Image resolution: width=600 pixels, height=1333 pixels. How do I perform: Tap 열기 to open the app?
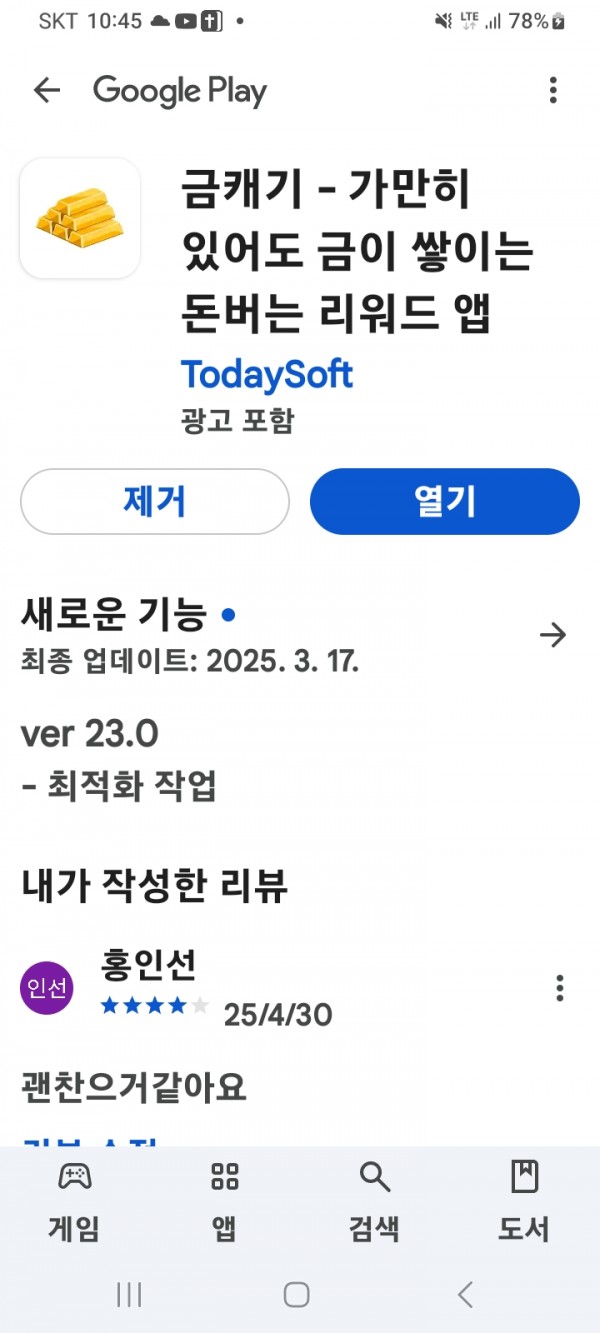click(x=445, y=501)
